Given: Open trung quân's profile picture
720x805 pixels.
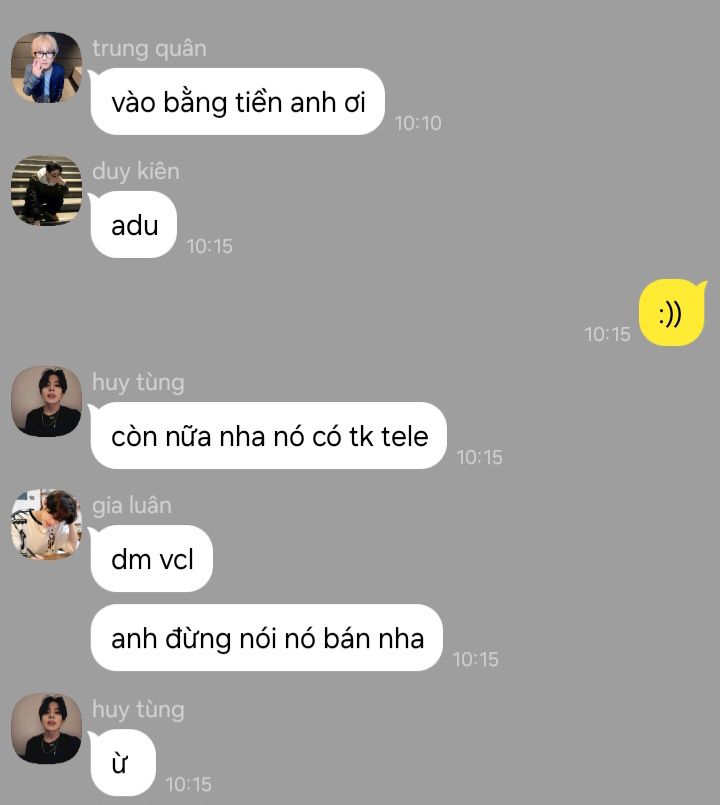Looking at the screenshot, I should 46,67.
